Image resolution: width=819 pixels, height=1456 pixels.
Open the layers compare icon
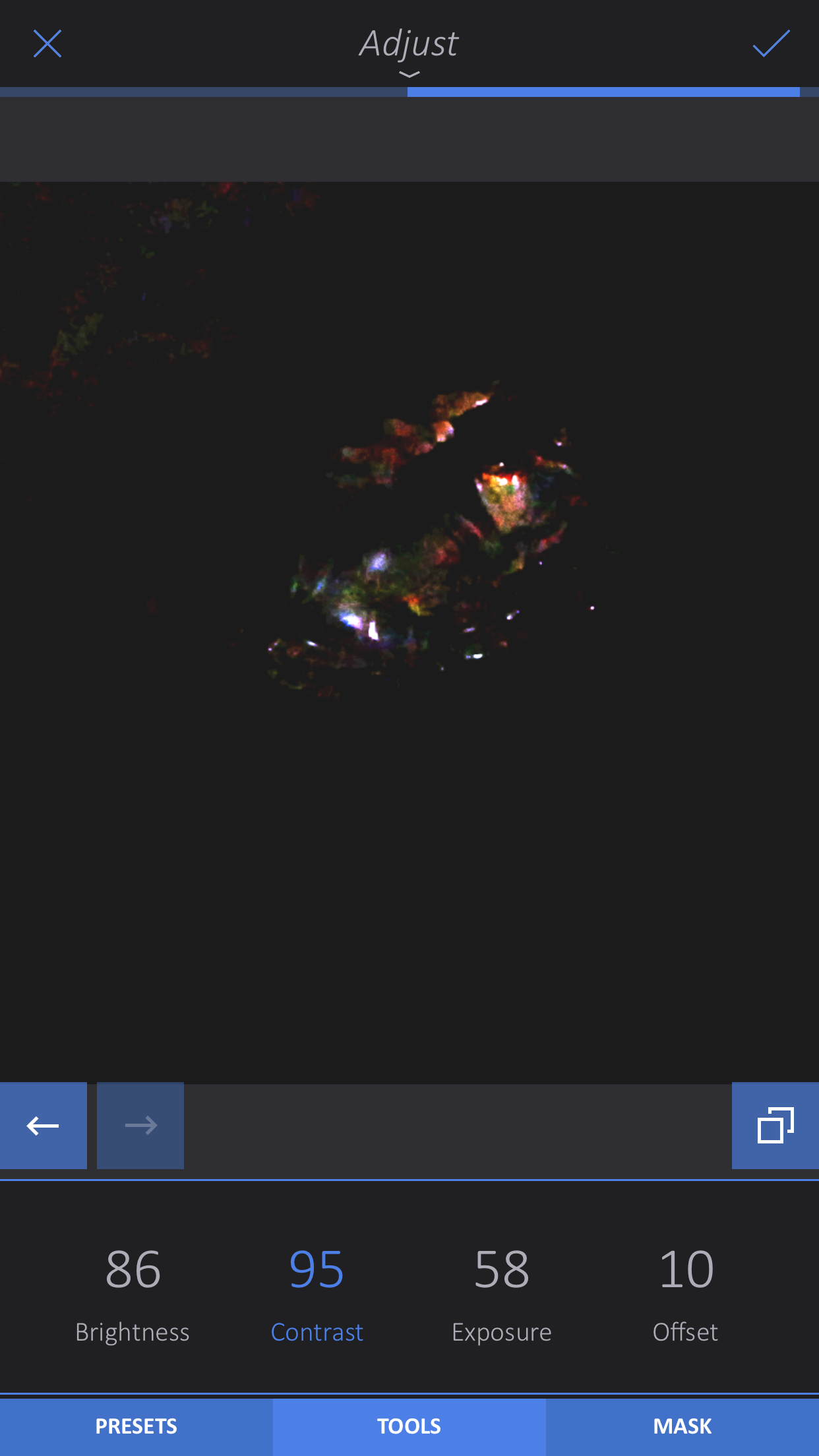click(775, 1126)
